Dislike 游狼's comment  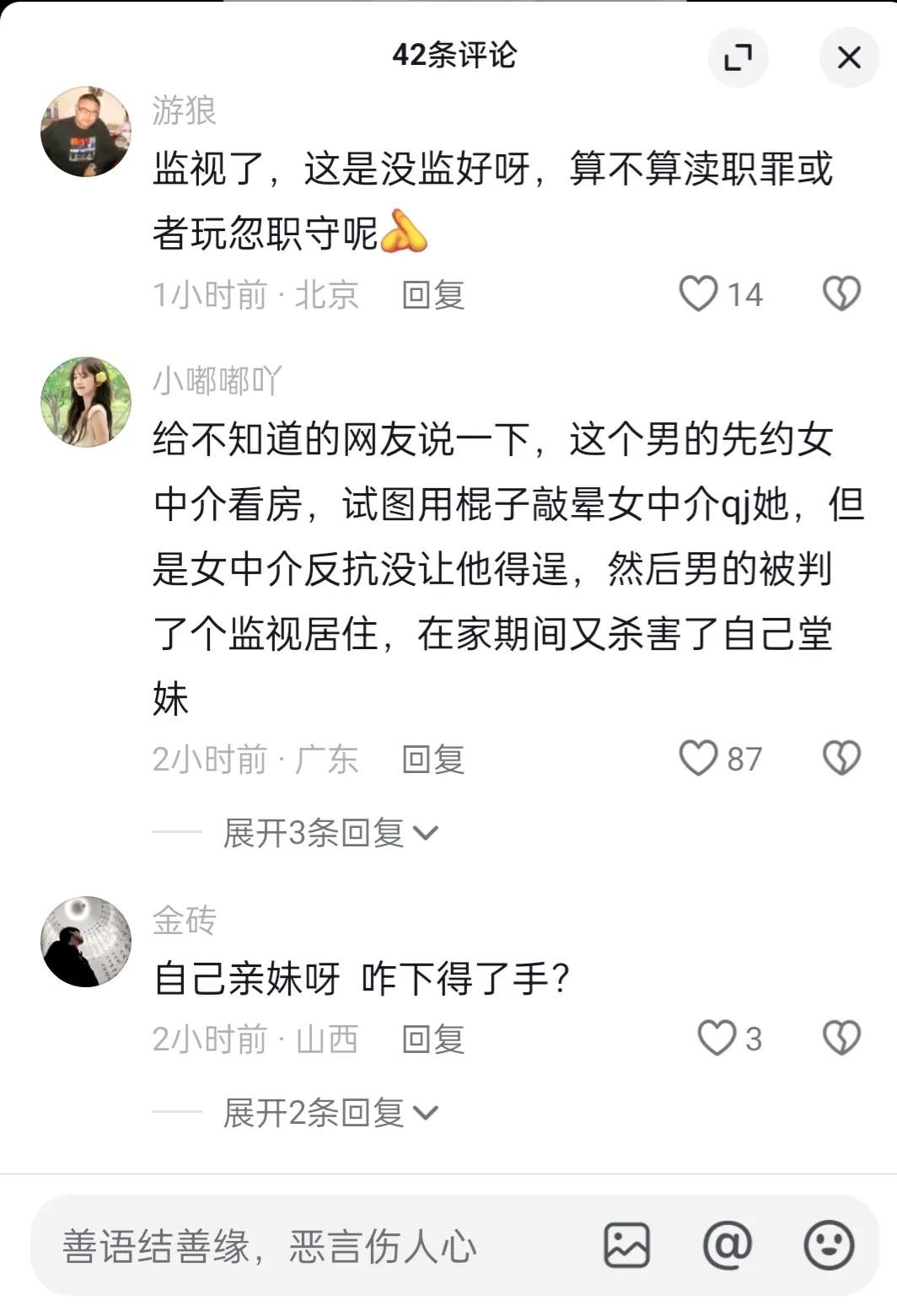[x=841, y=294]
